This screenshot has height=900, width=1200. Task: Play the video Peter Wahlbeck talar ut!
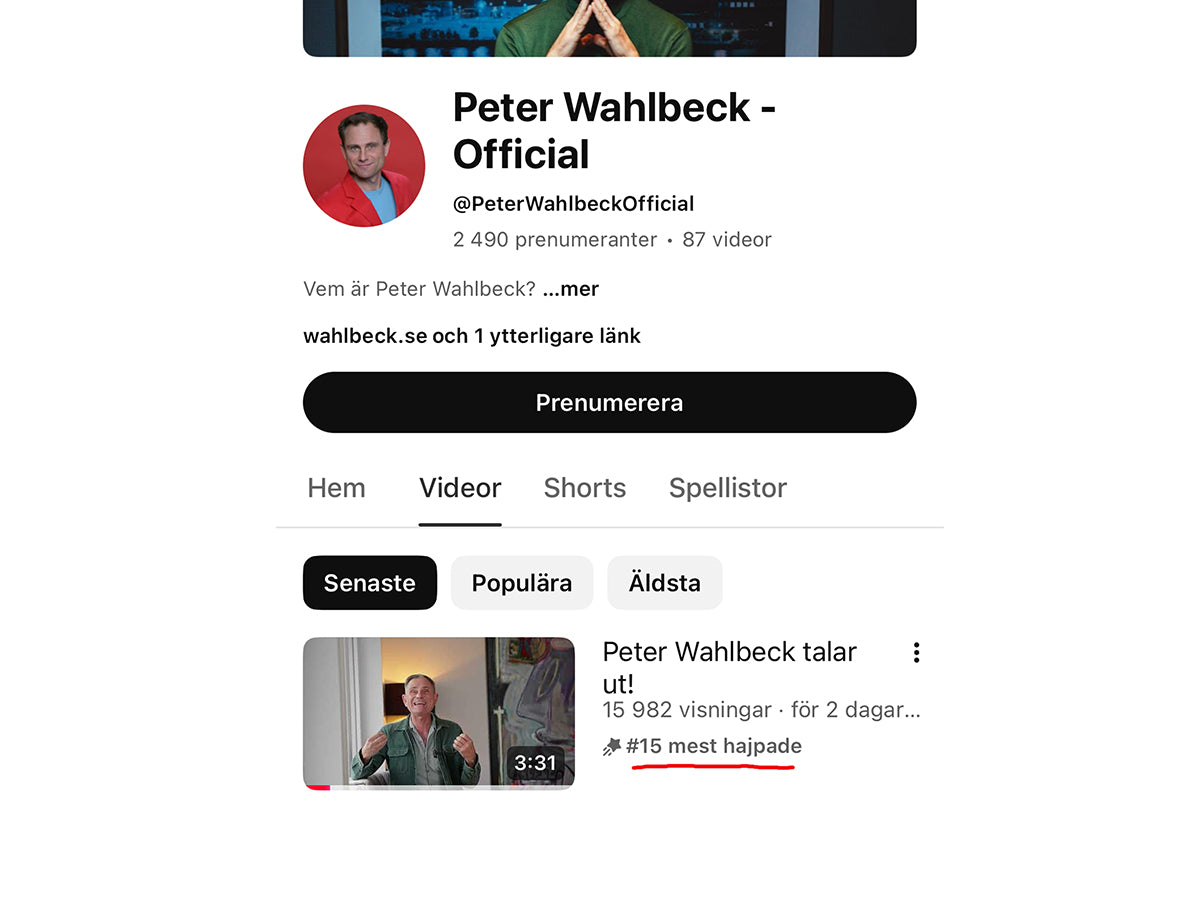438,713
